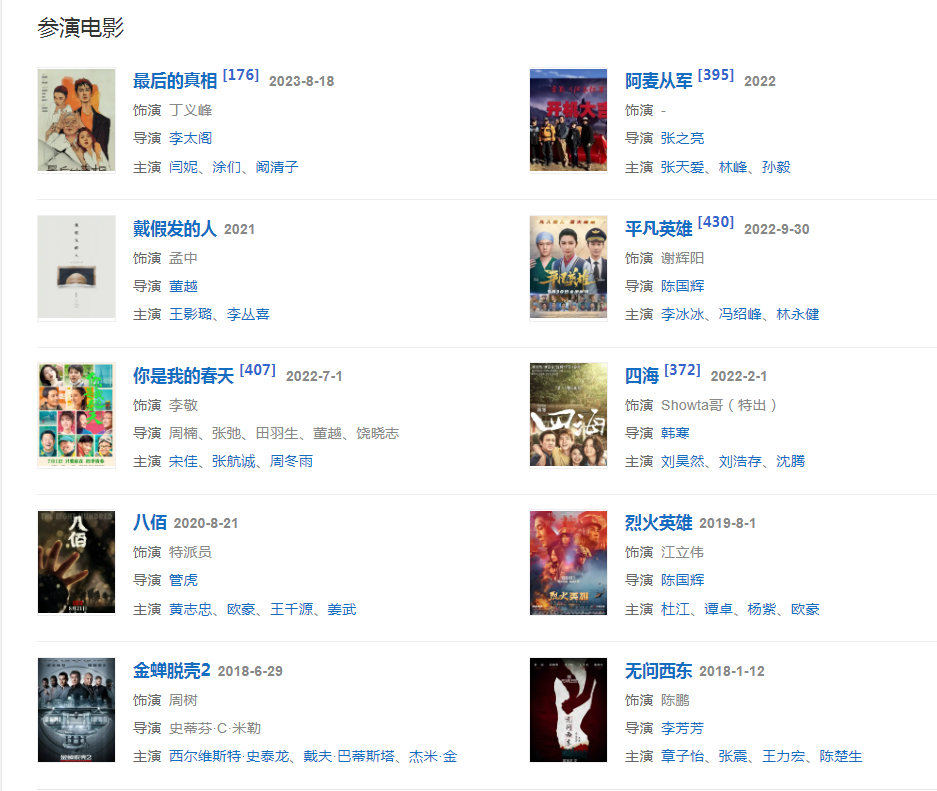
Task: Open actress 周冬雨's page
Action: click(291, 461)
